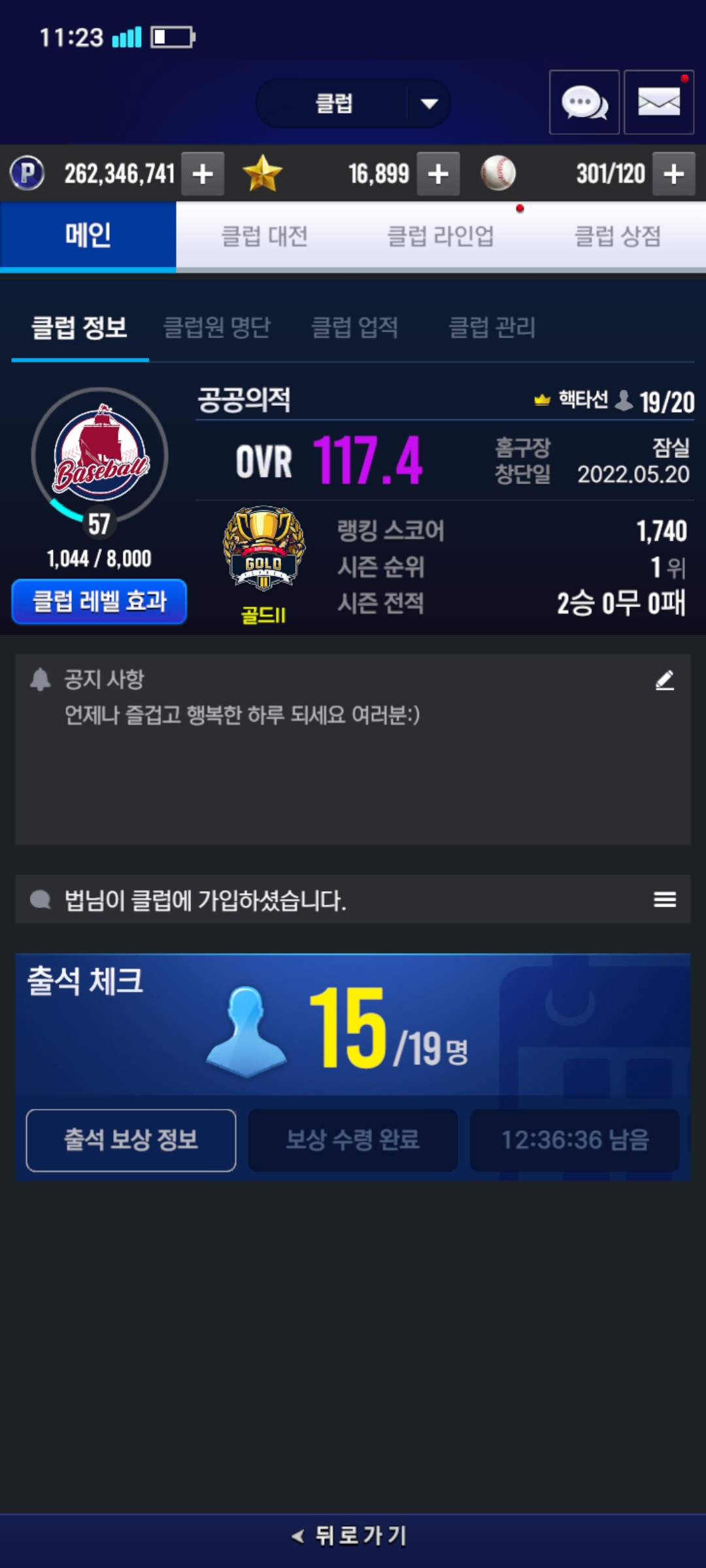This screenshot has height=1568, width=706.
Task: Select the 메인 tab
Action: [x=88, y=236]
